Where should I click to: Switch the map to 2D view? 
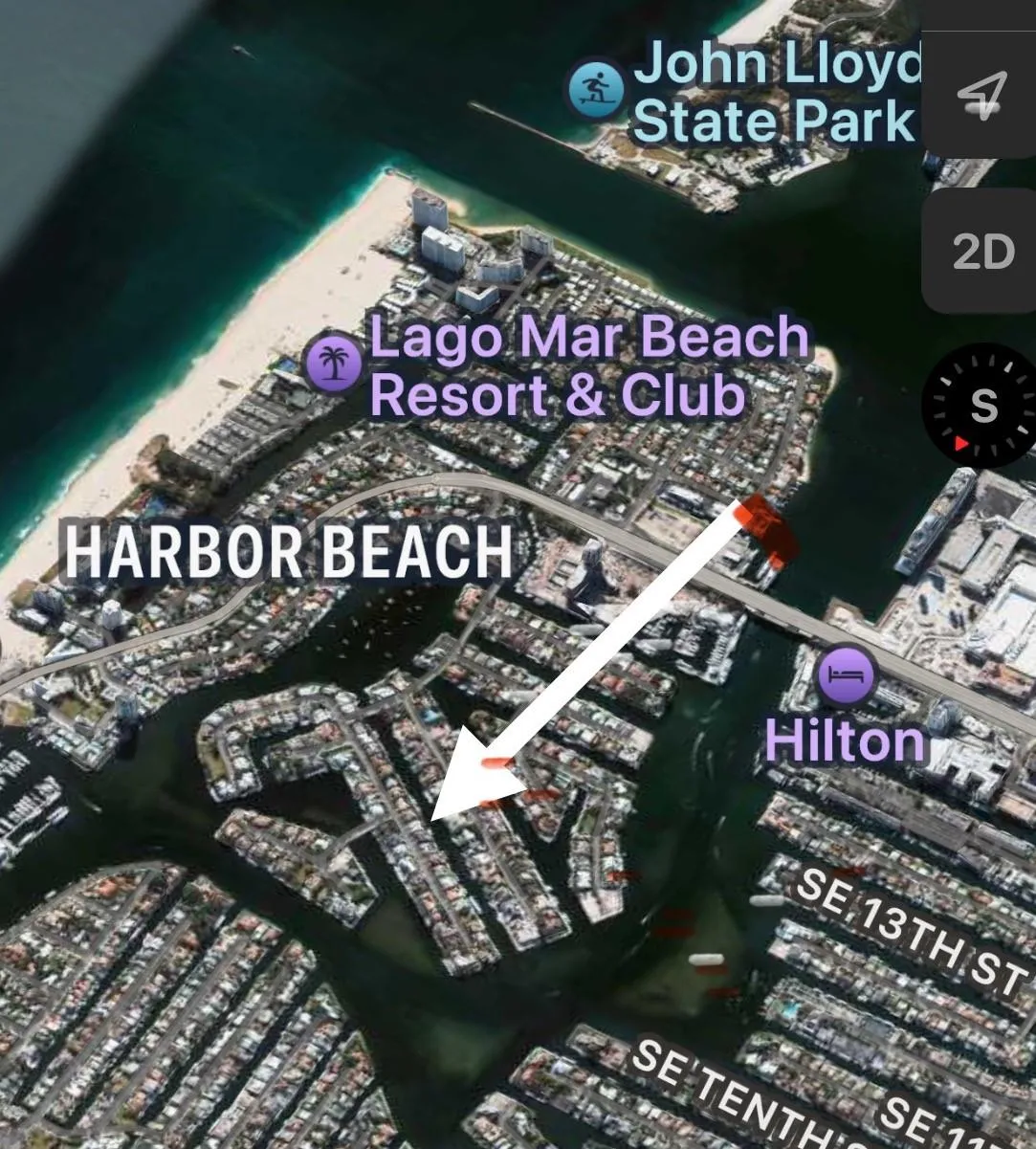982,252
